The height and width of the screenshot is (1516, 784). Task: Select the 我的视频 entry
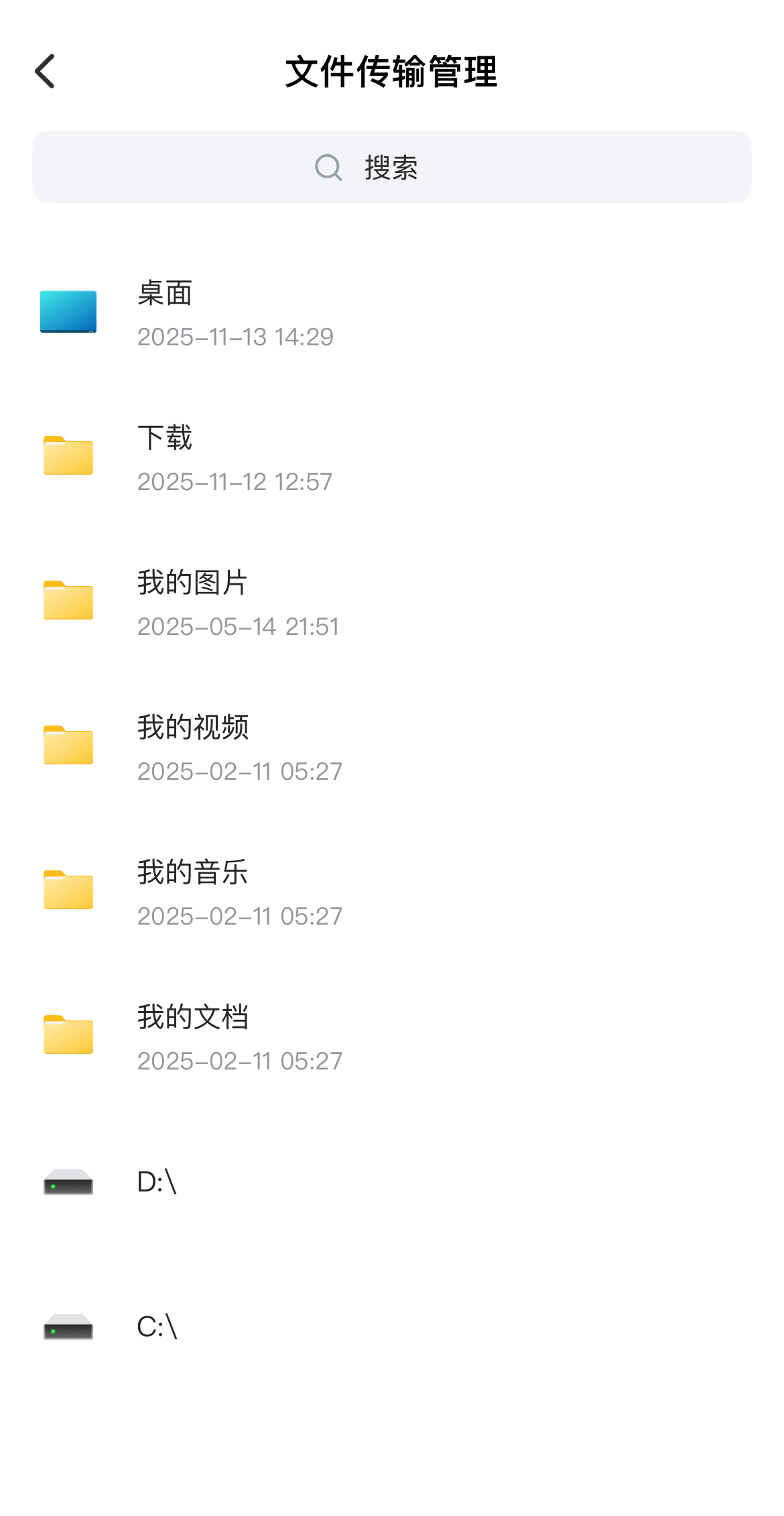tap(193, 728)
